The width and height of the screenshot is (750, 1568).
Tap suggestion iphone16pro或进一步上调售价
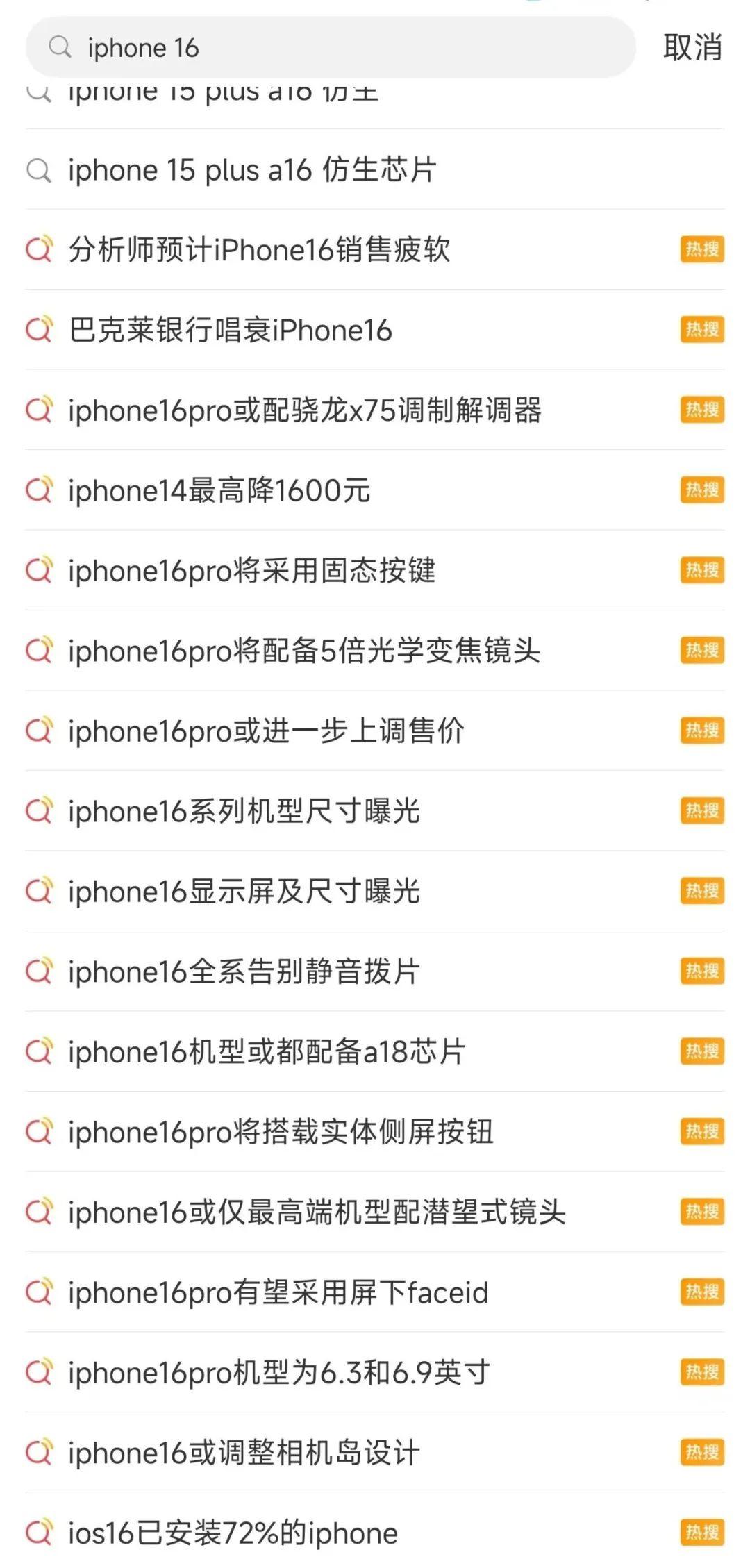[x=266, y=731]
